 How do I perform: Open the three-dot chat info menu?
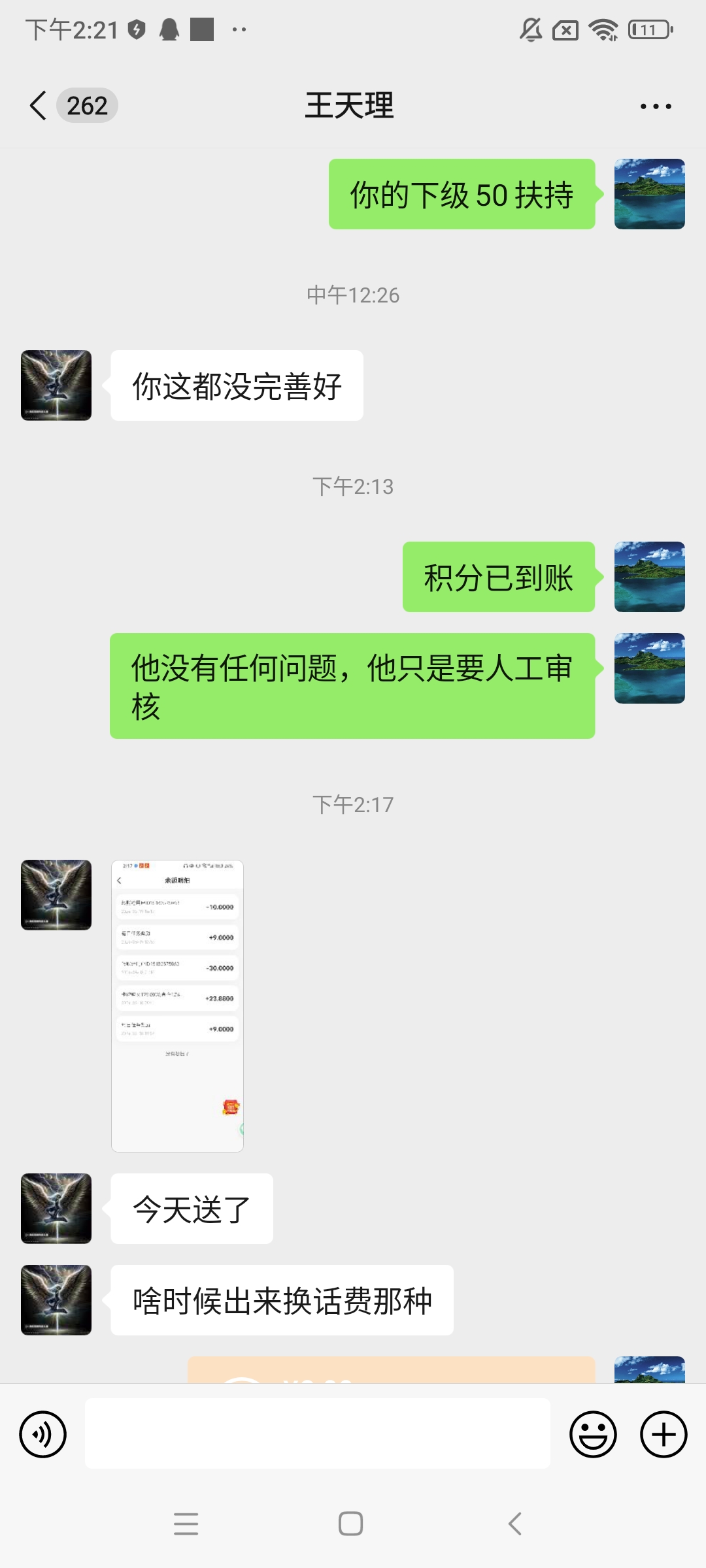[656, 106]
